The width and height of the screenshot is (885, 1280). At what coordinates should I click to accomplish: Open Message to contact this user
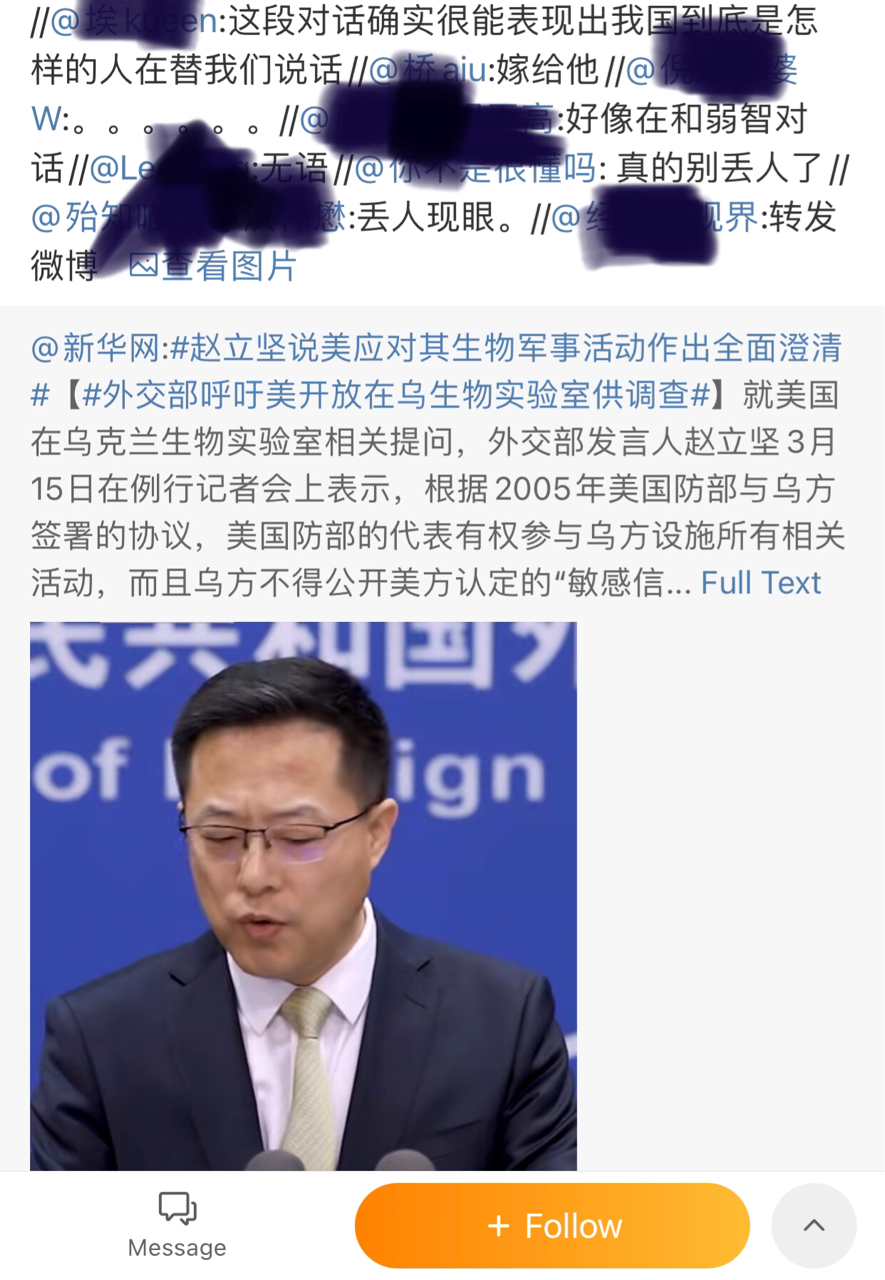(177, 1224)
